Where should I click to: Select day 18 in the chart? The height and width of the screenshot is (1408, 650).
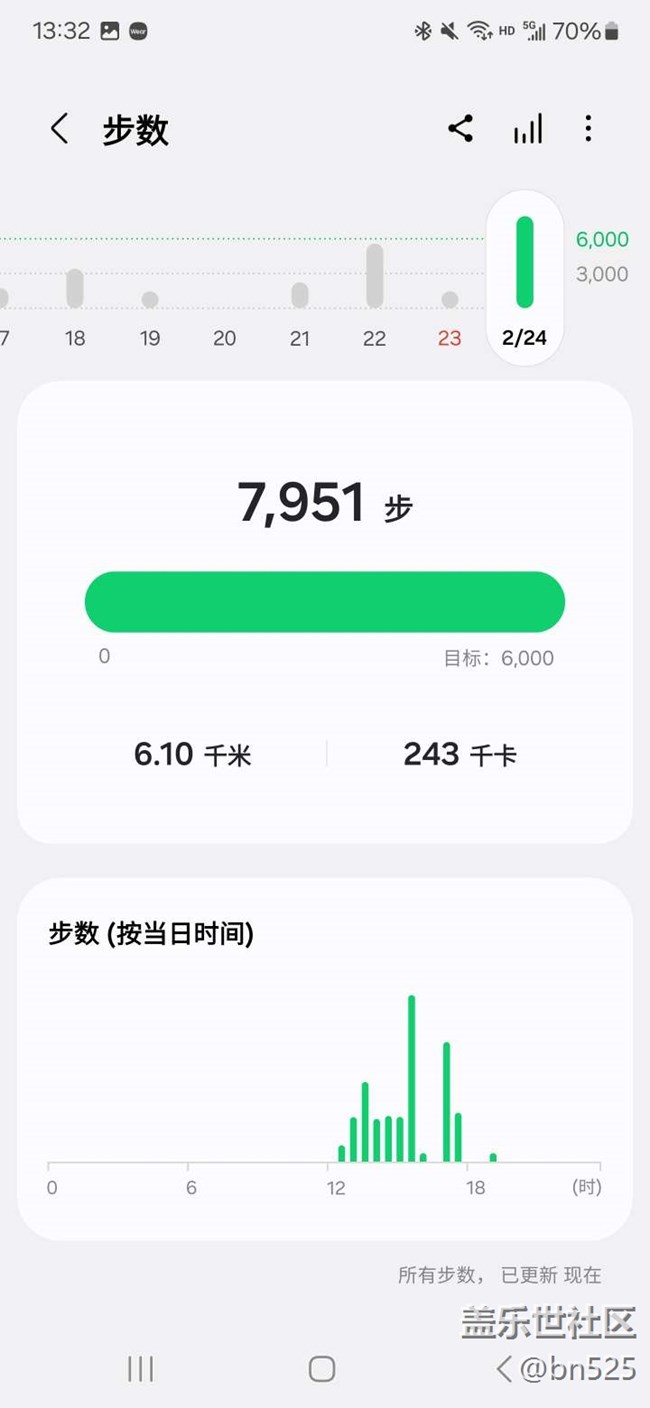[75, 300]
